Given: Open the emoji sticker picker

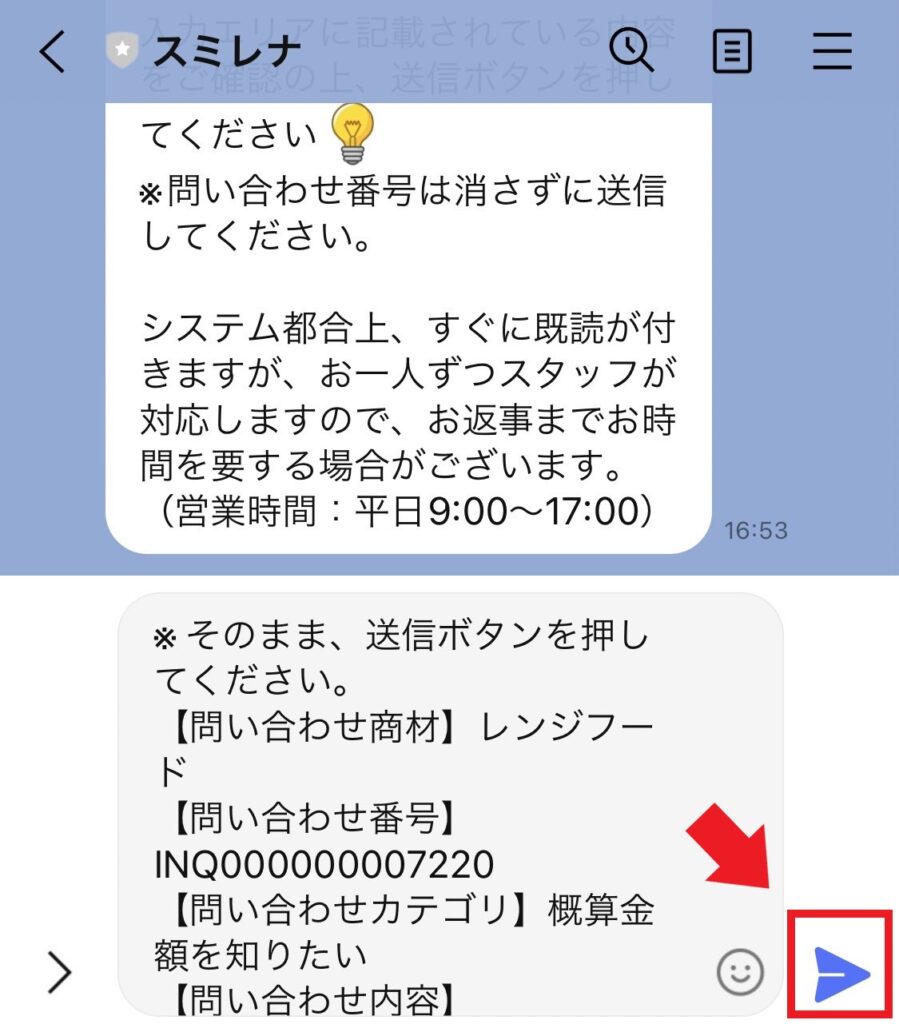Looking at the screenshot, I should [740, 971].
